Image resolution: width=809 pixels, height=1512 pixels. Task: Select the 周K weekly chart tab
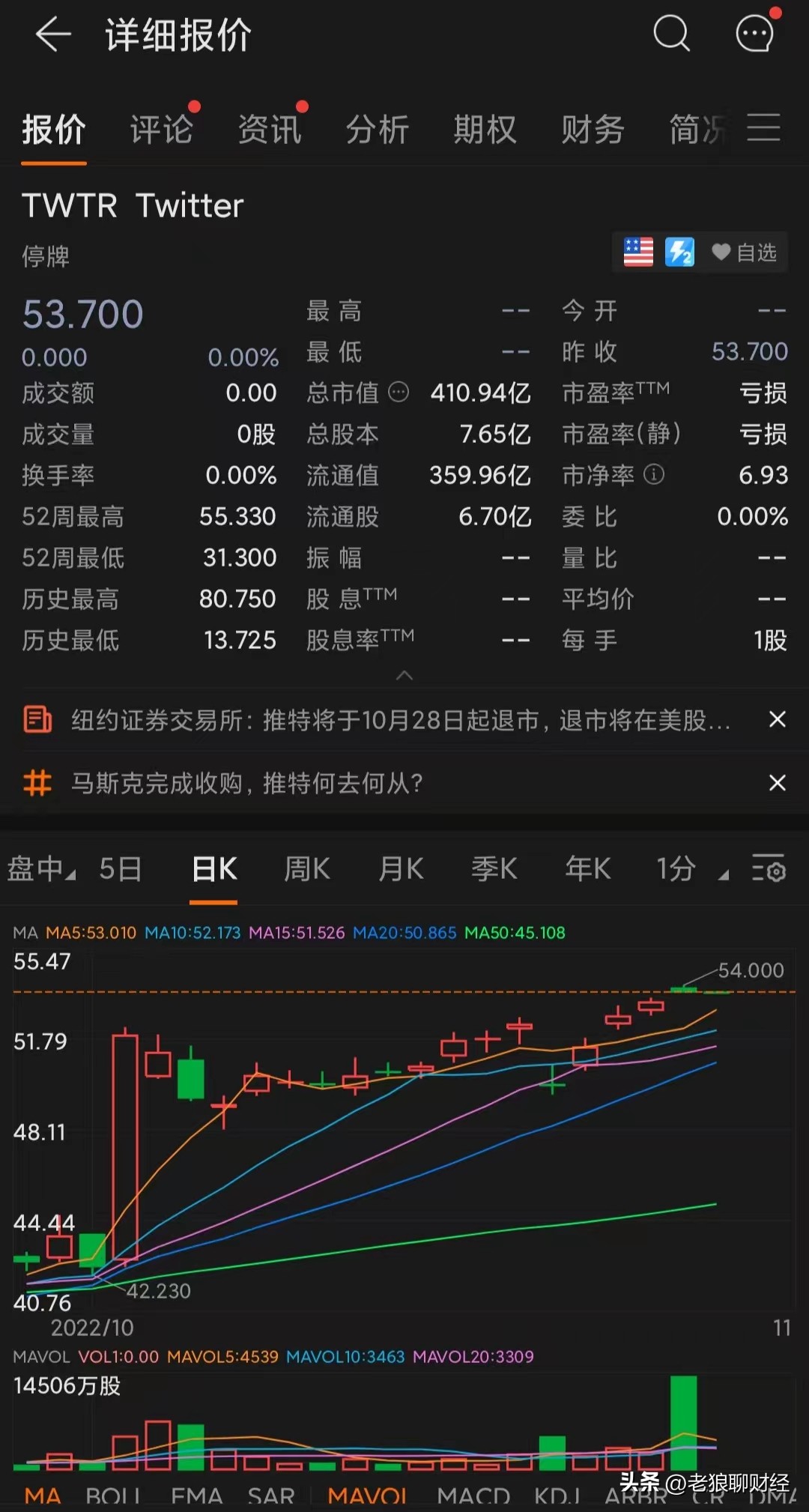tap(306, 869)
